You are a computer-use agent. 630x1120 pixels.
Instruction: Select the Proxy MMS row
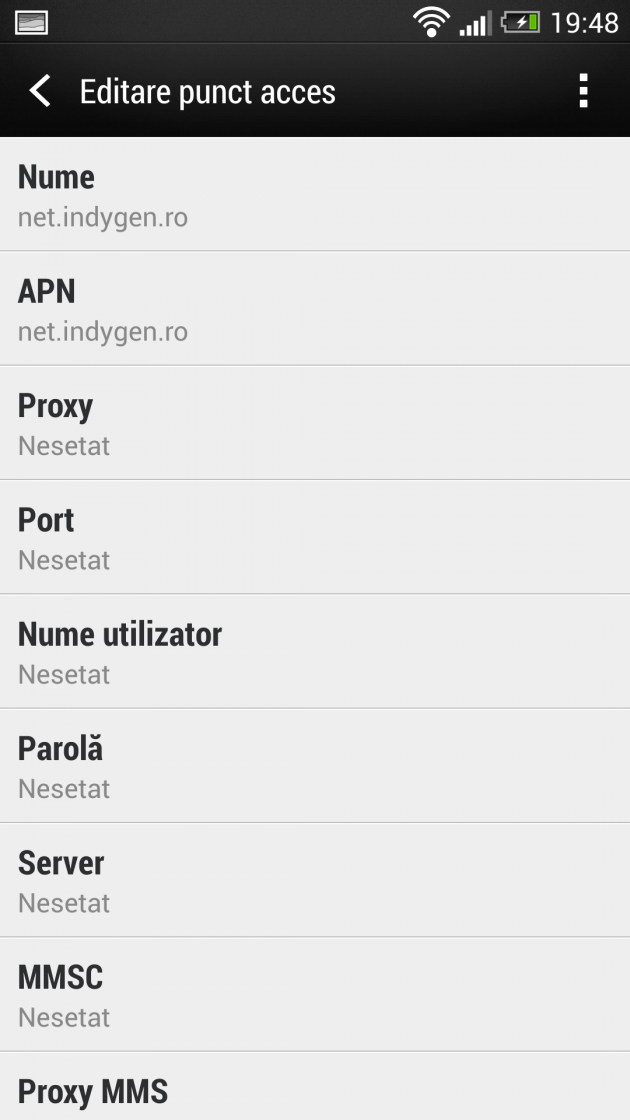click(315, 1089)
